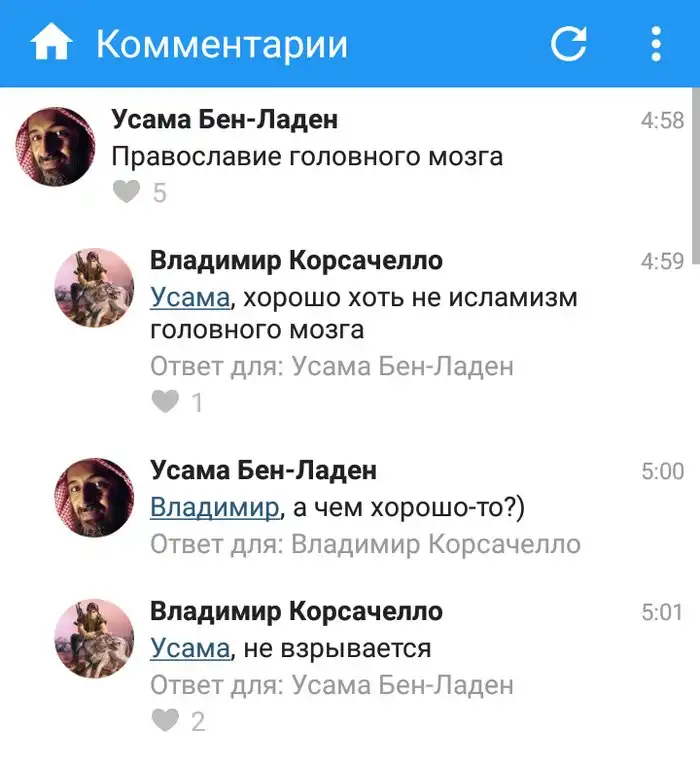Open the 'Усама' link in the 4:59 reply

(190, 297)
